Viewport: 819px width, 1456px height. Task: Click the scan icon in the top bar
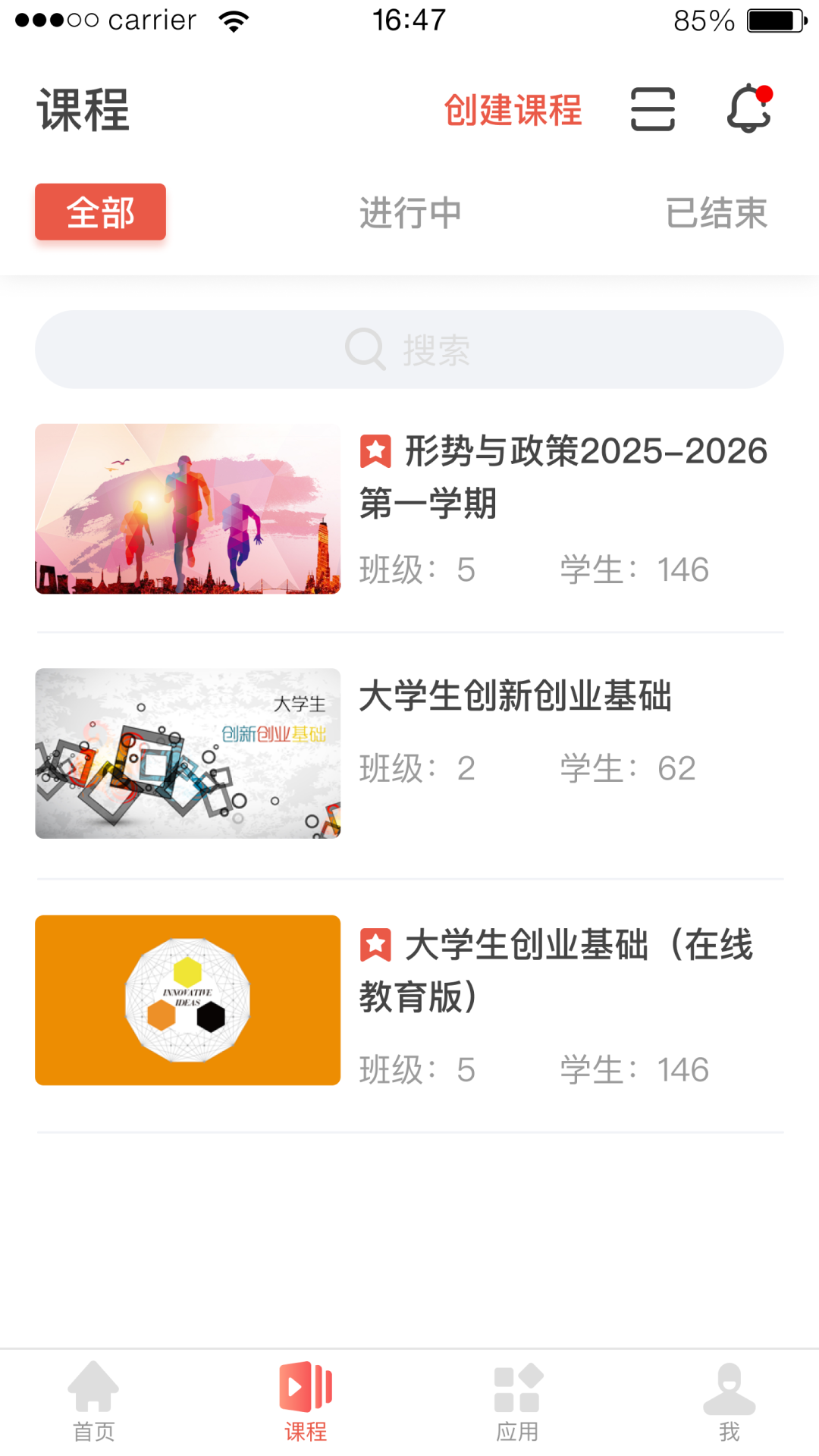coord(652,110)
